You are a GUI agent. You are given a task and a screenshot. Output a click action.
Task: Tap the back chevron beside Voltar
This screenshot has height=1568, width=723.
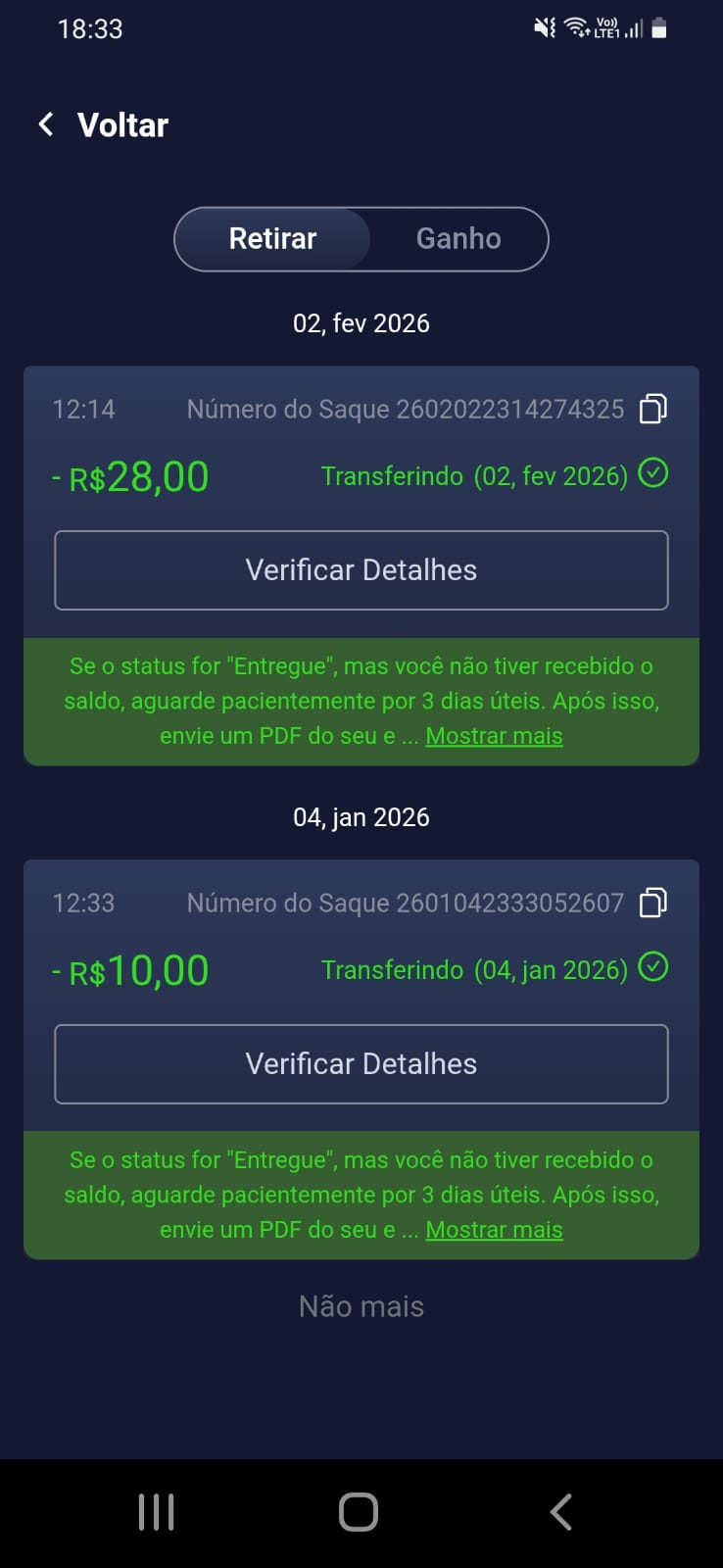click(44, 124)
